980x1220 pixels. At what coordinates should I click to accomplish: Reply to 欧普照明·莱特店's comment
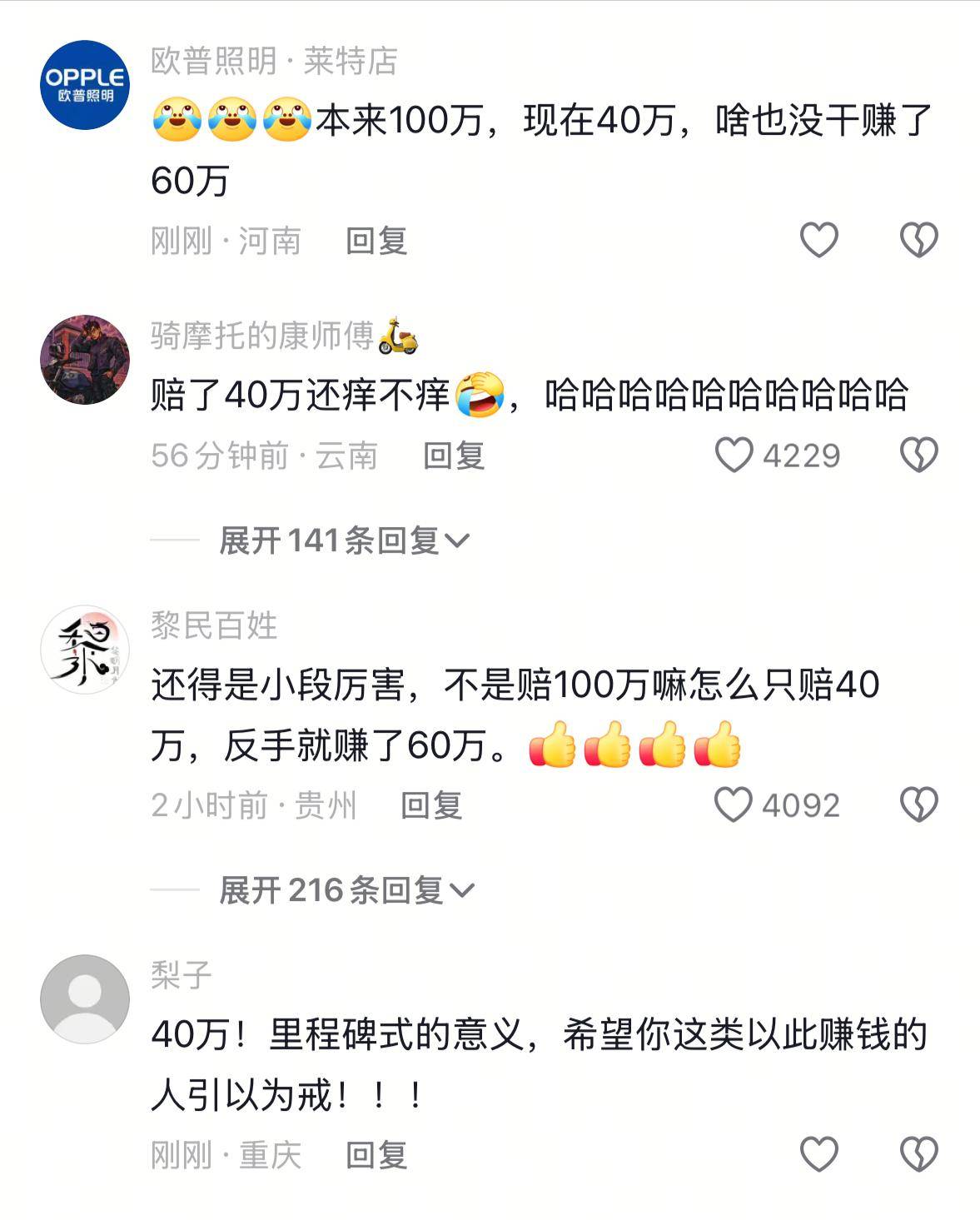point(376,242)
